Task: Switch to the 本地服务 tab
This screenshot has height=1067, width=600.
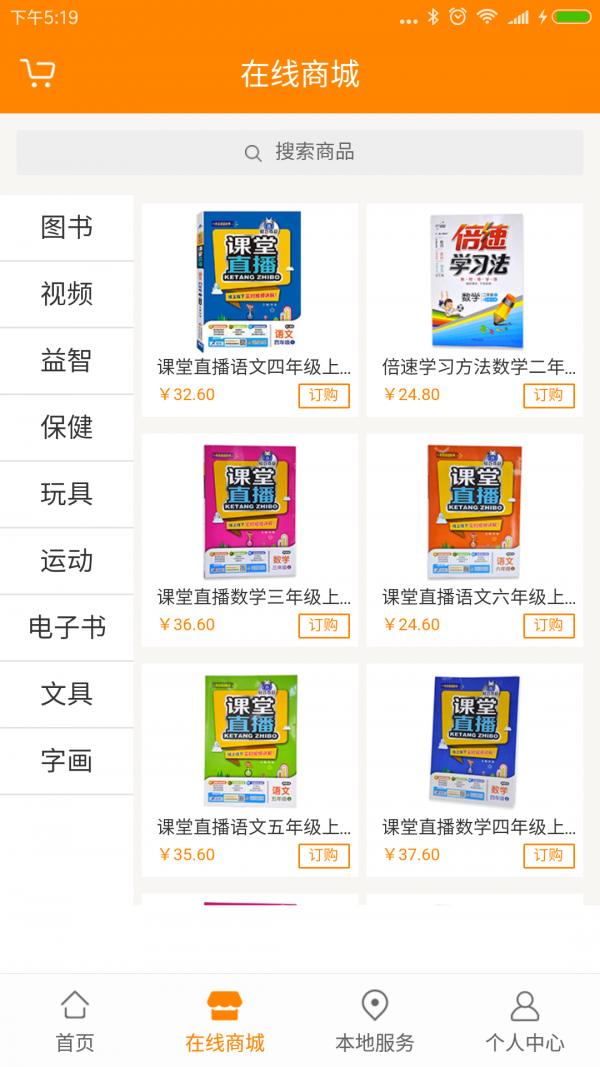Action: pos(375,1021)
